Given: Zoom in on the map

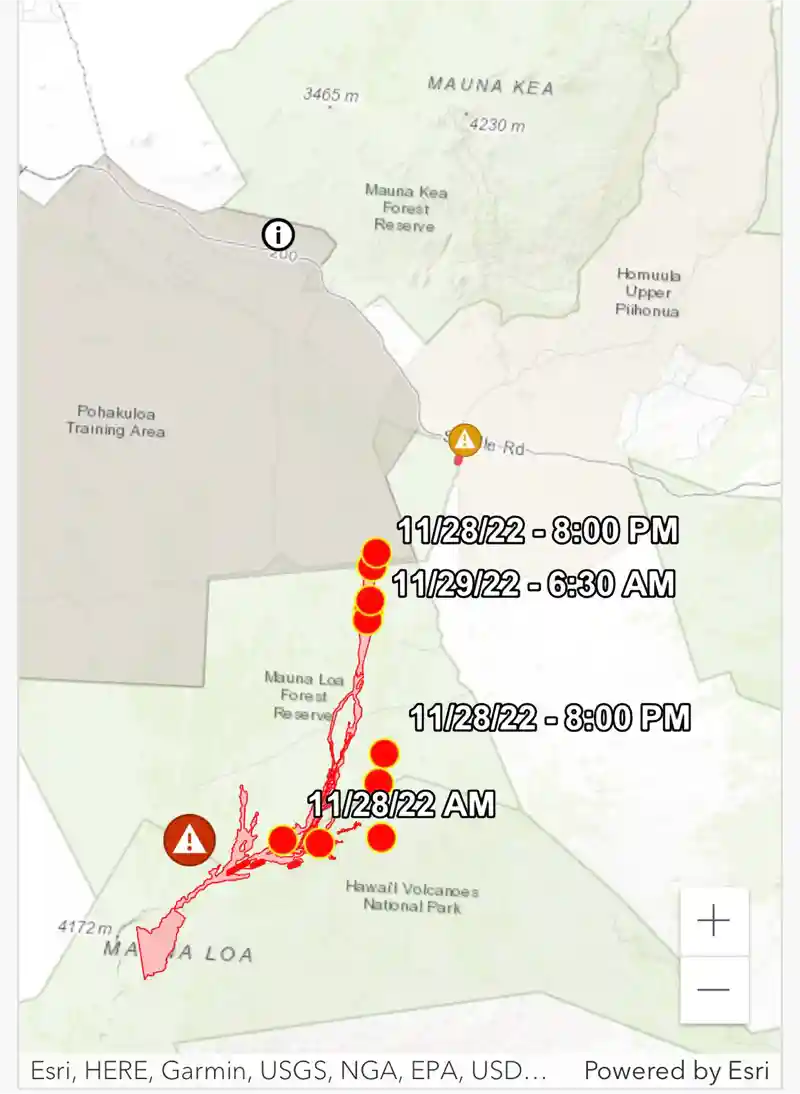Looking at the screenshot, I should pos(714,920).
